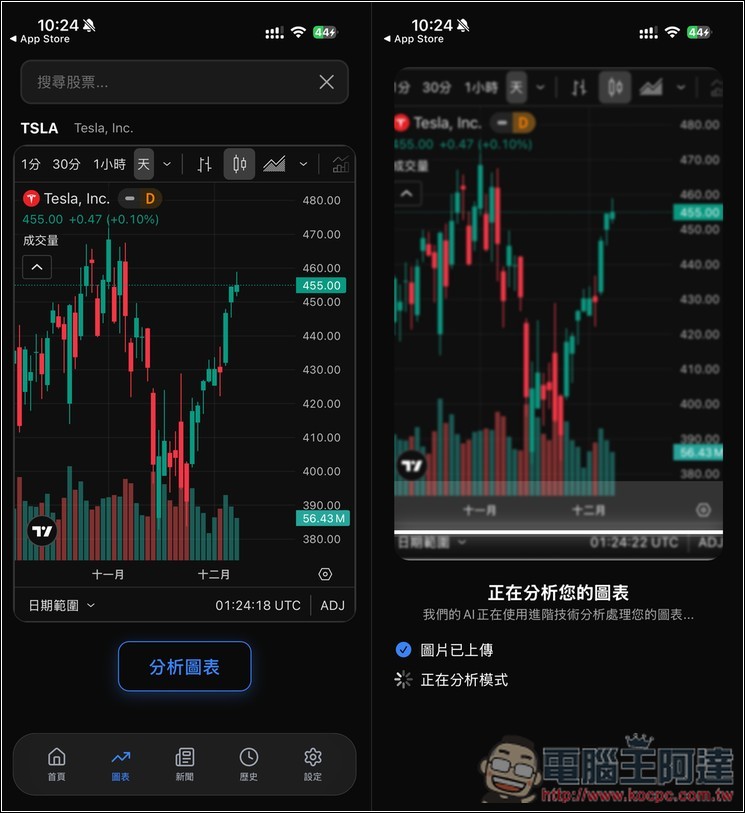Toggle the ADJ adjusted data setting

(x=332, y=605)
